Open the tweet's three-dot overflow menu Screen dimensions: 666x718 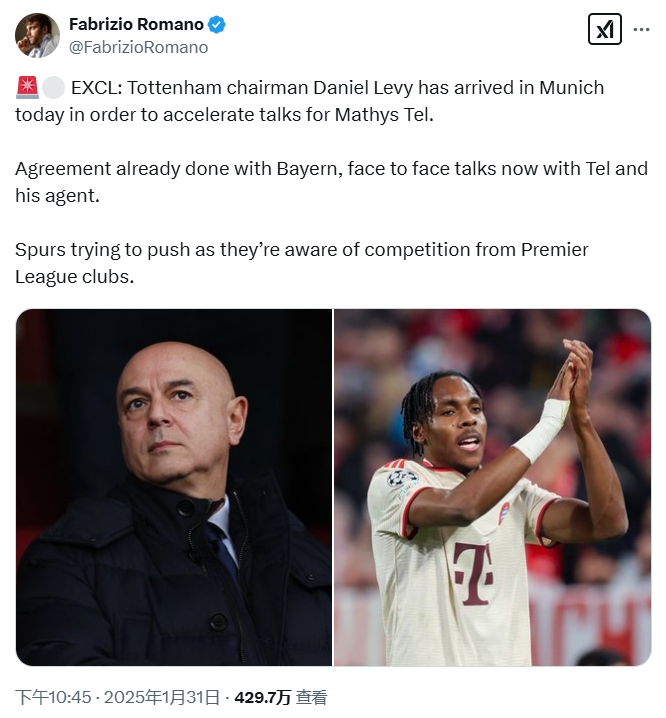641,29
